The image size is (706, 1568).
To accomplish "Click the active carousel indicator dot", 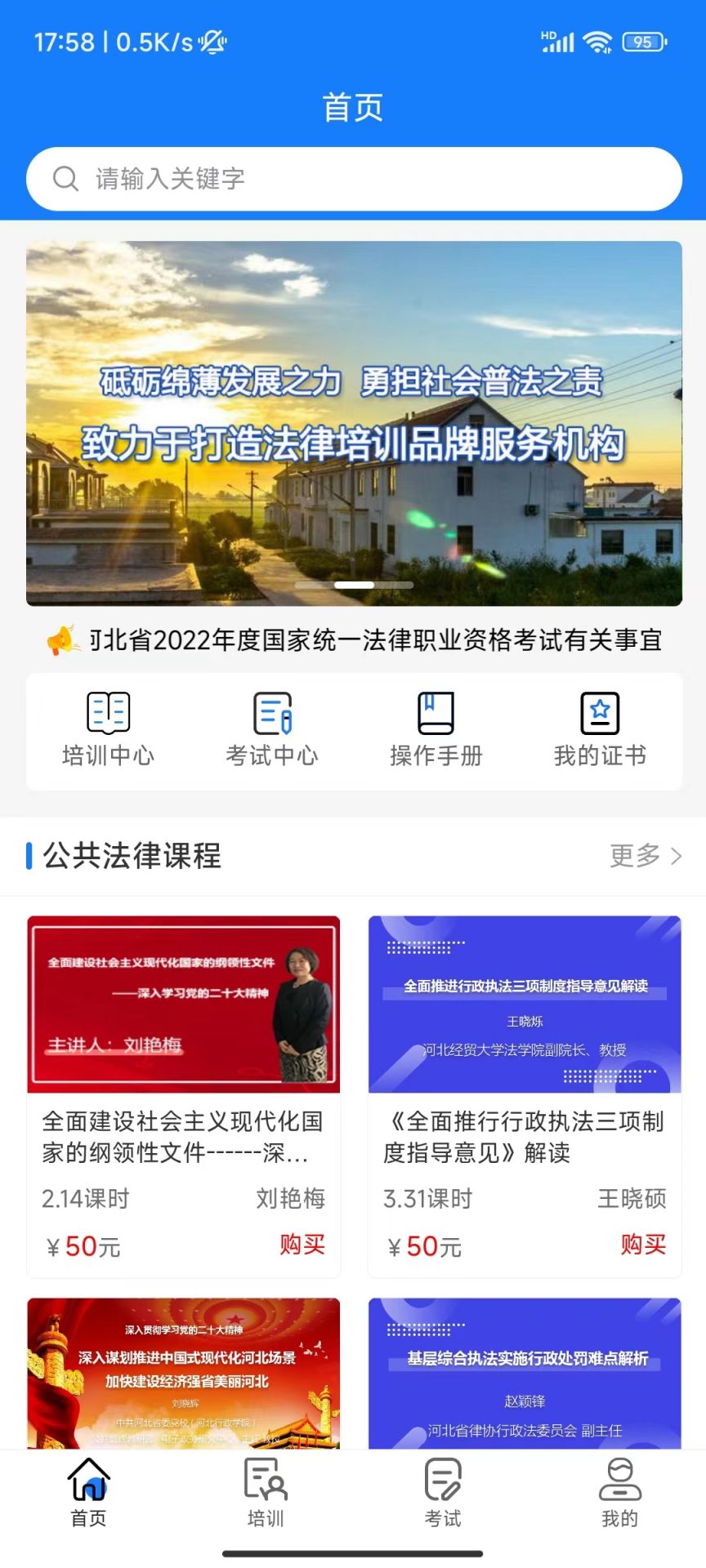I will click(x=353, y=585).
